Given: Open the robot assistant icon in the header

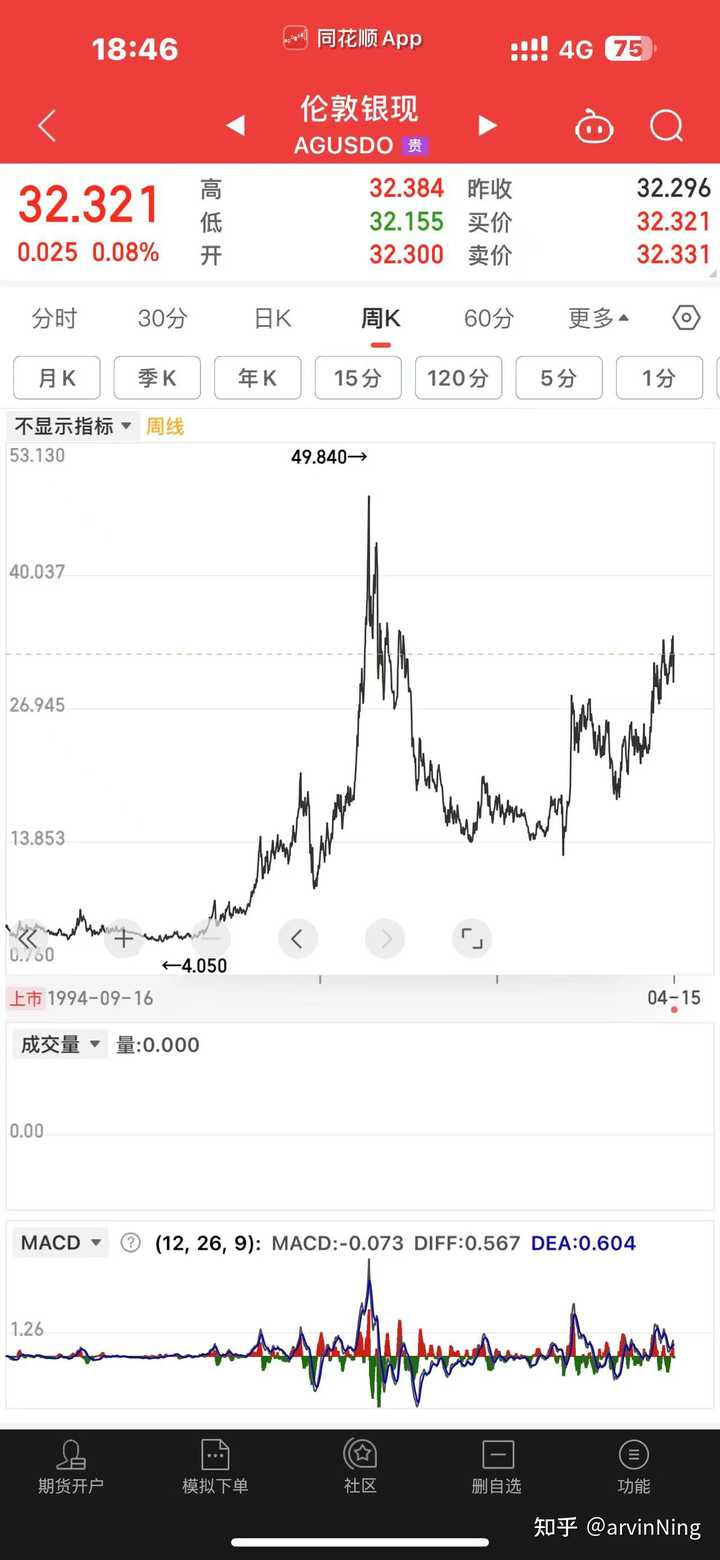Looking at the screenshot, I should [594, 125].
